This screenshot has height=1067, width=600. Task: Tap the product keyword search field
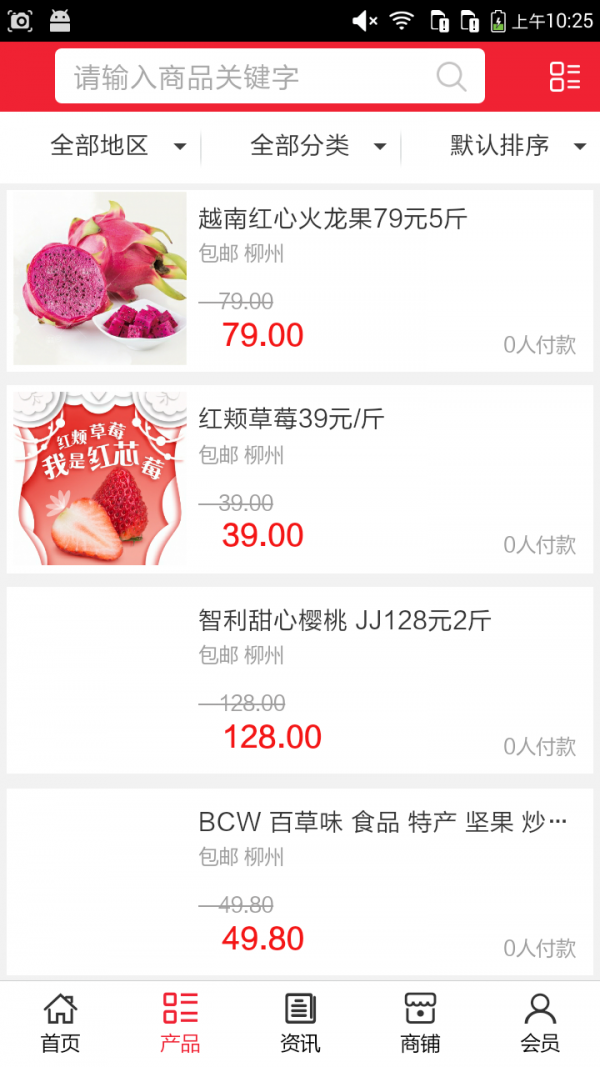250,77
